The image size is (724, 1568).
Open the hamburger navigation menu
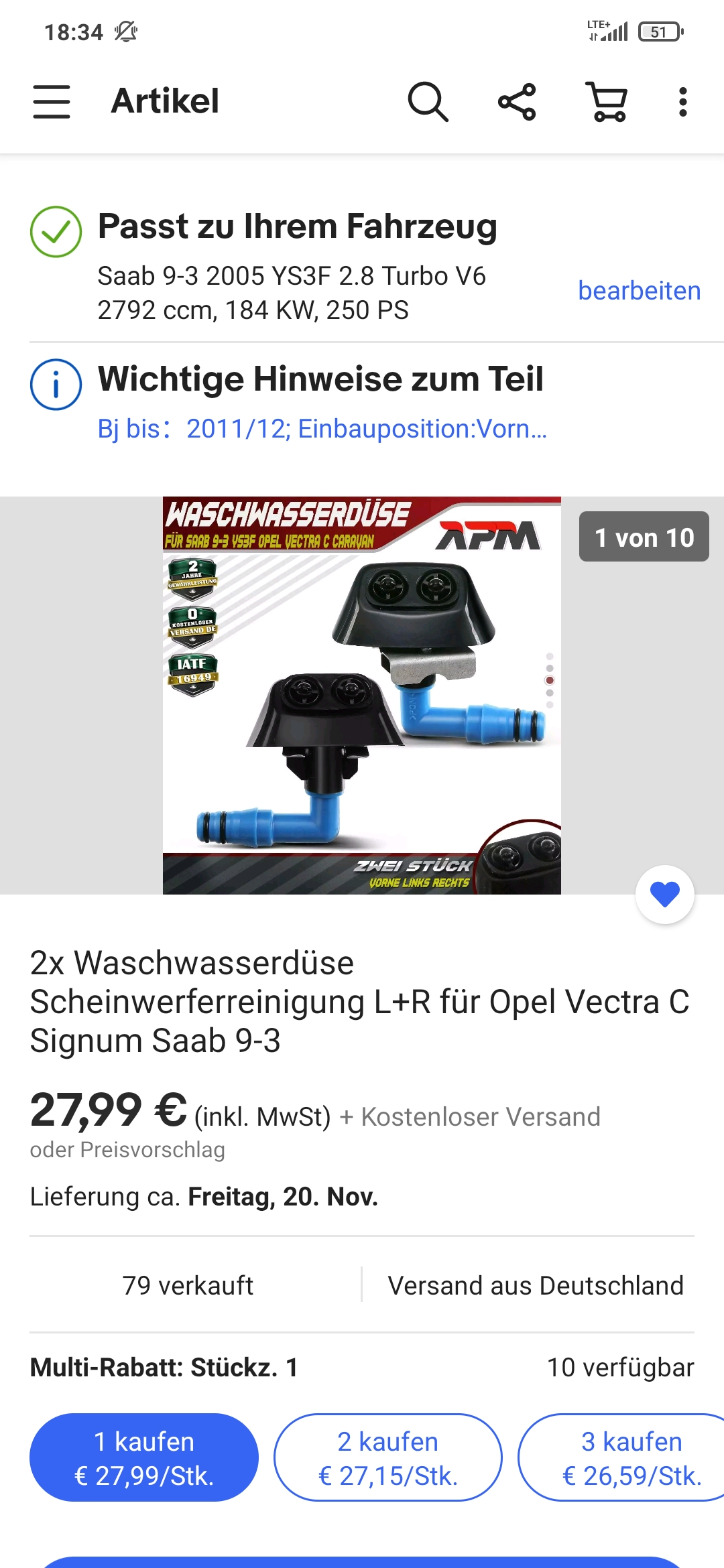(52, 102)
